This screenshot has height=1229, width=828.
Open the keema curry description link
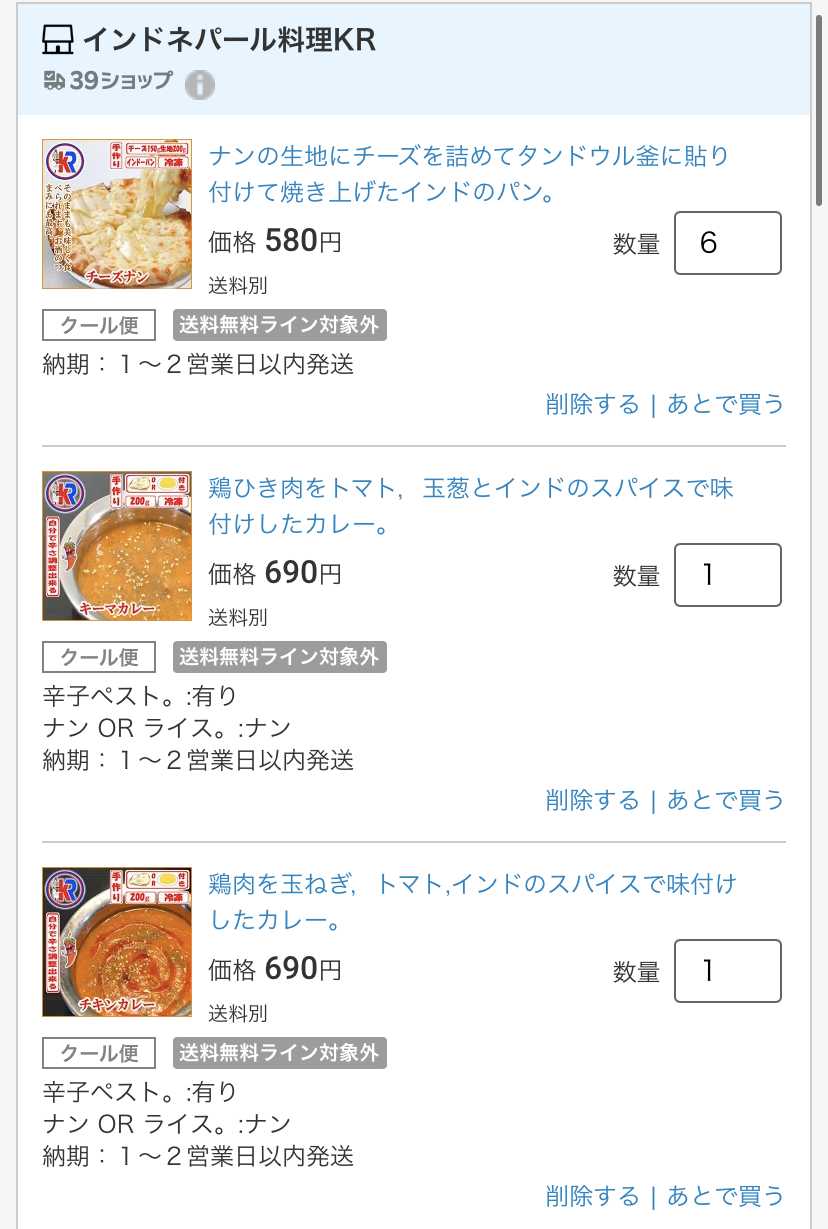[x=471, y=505]
